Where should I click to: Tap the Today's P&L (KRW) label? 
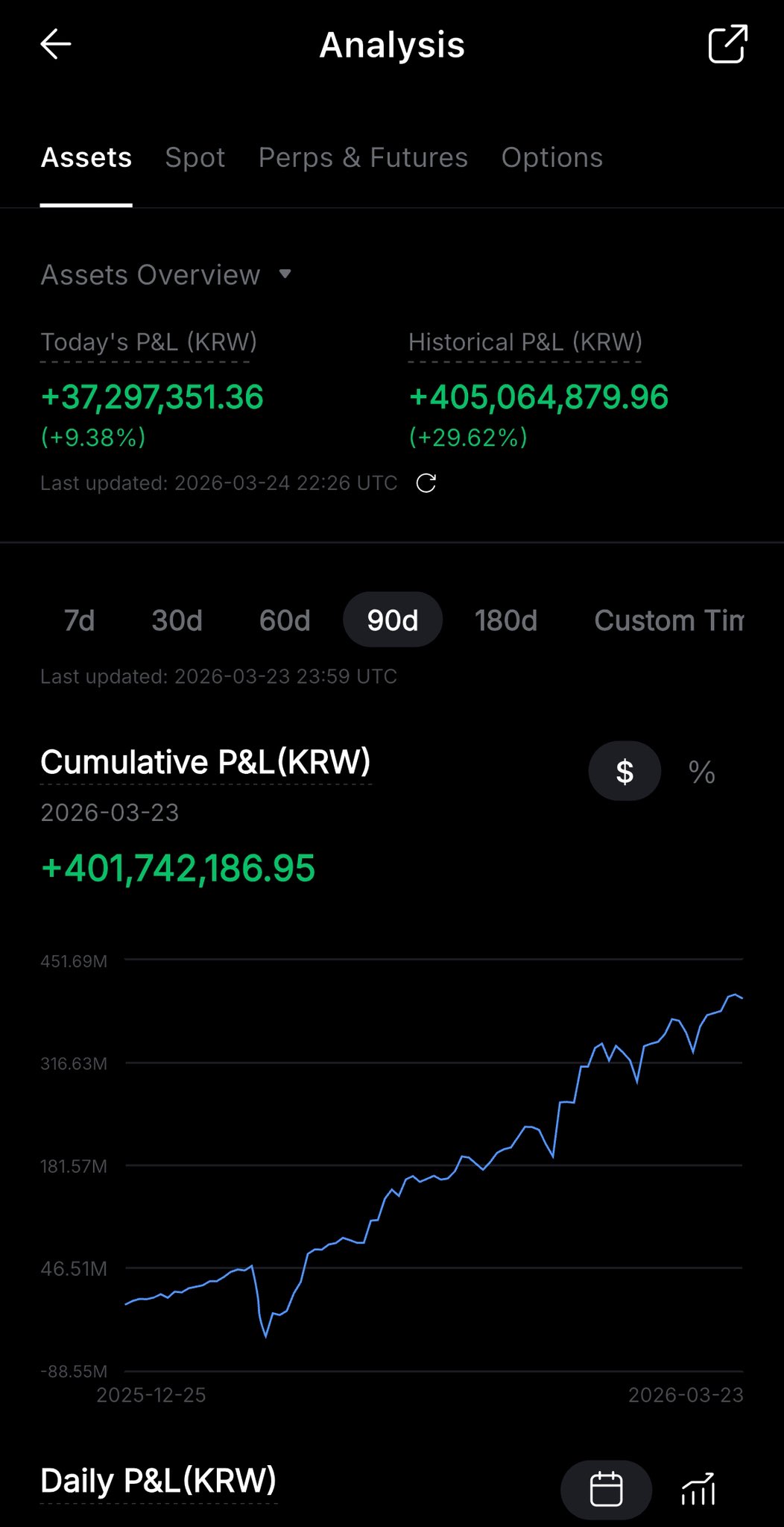pos(148,342)
